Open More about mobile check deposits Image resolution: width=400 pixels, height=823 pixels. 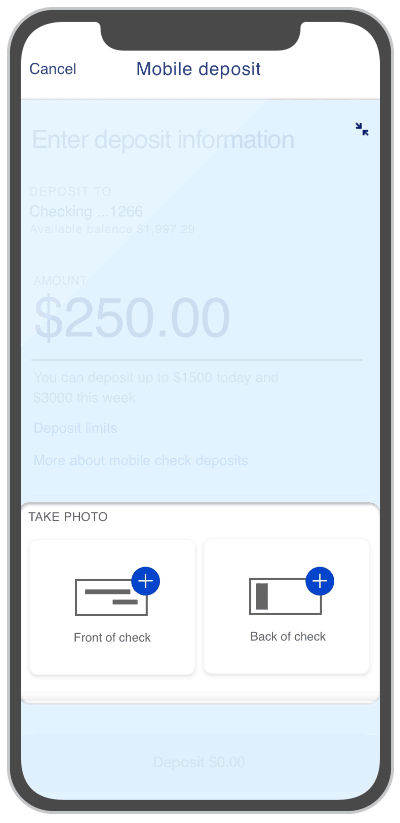pyautogui.click(x=141, y=461)
